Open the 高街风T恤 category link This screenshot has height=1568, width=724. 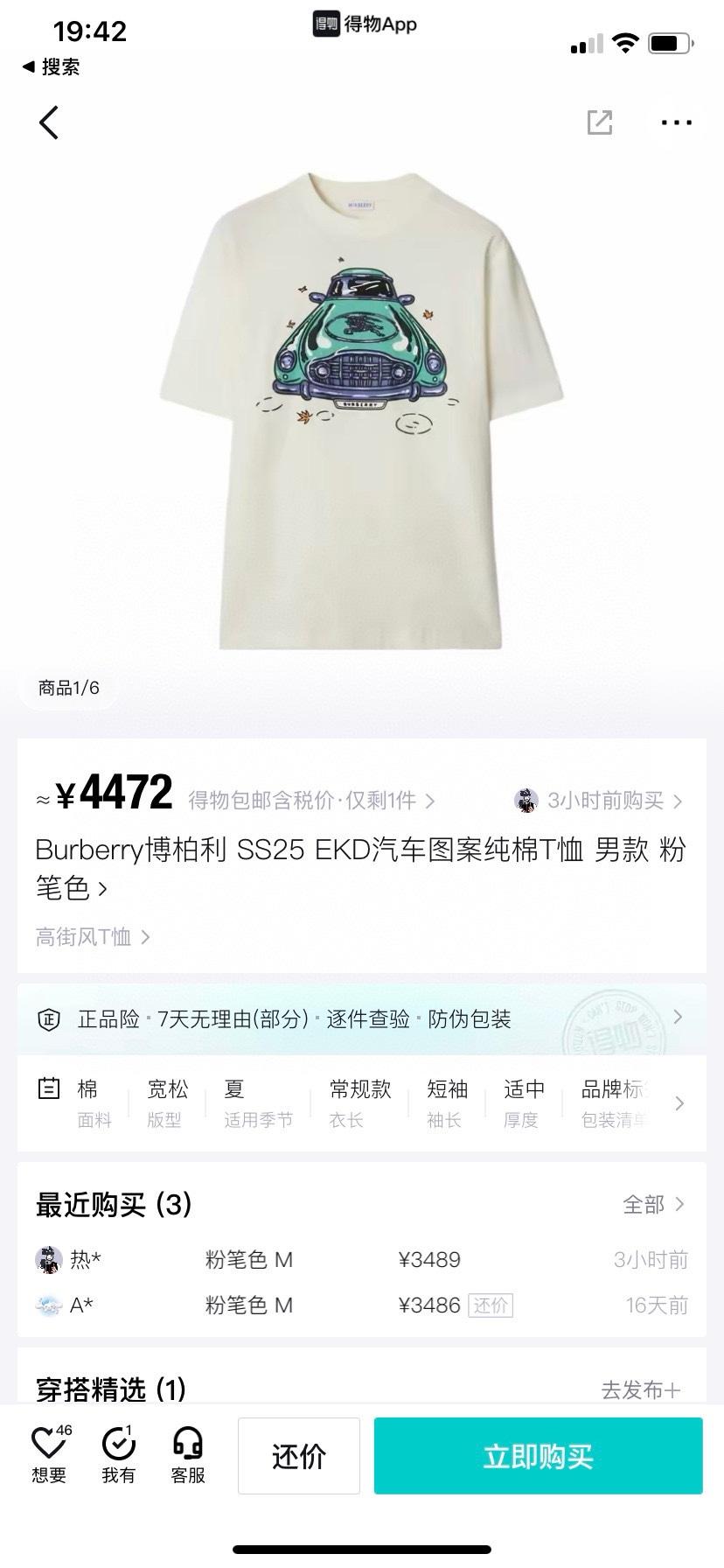pyautogui.click(x=93, y=937)
